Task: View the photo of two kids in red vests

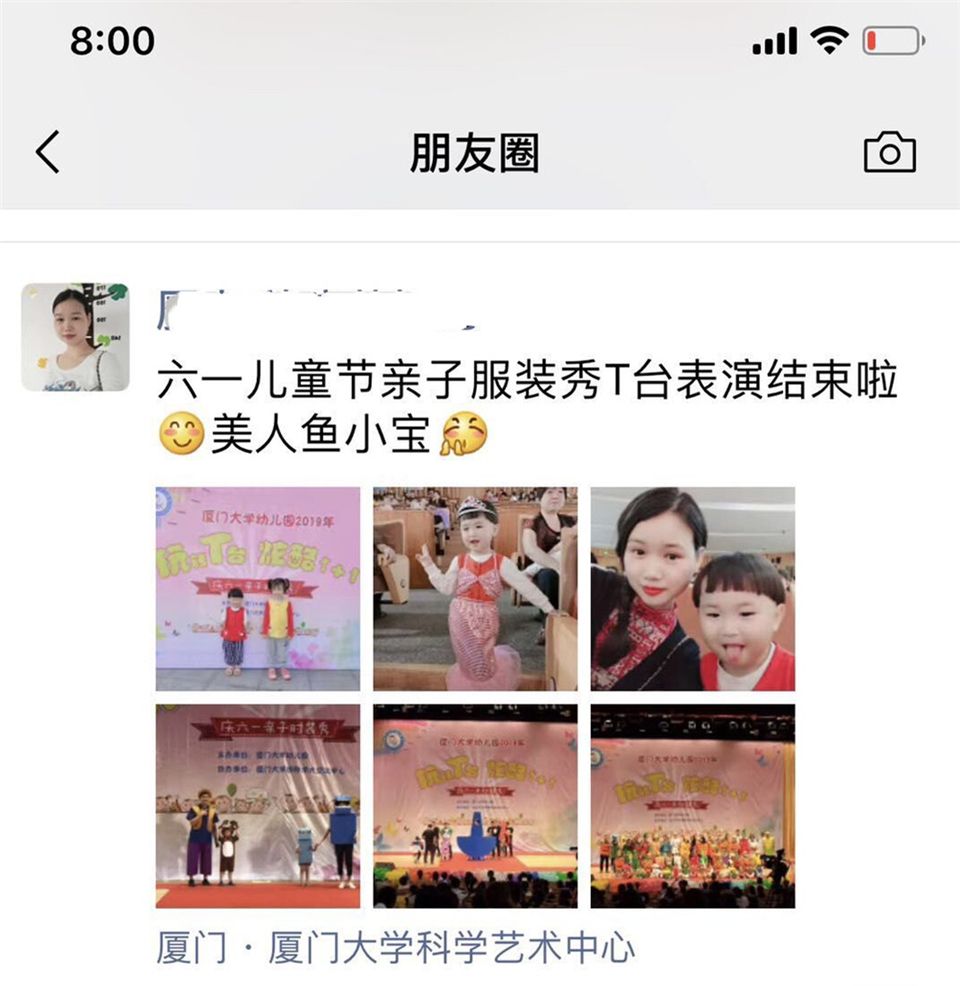Action: (x=258, y=589)
